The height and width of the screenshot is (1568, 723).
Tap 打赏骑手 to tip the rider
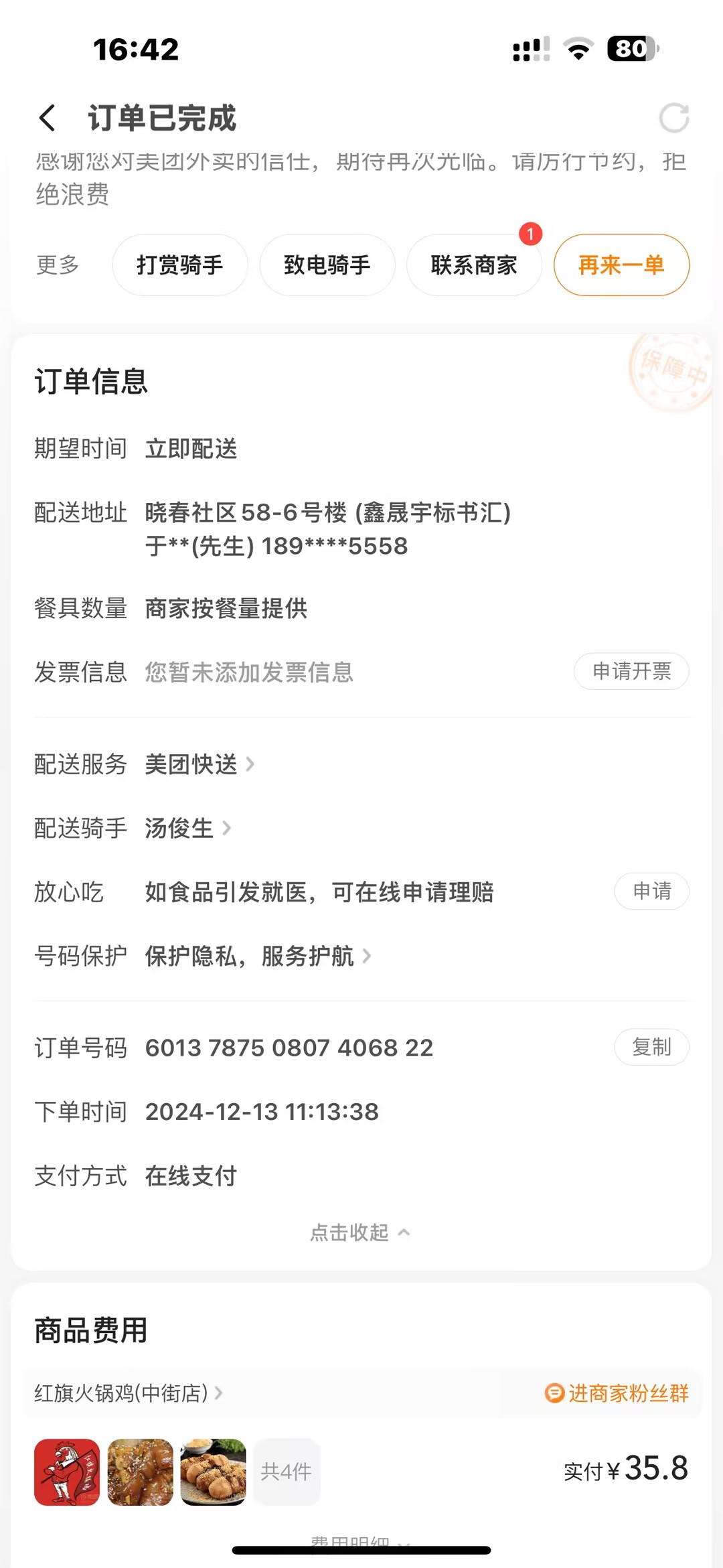click(179, 265)
